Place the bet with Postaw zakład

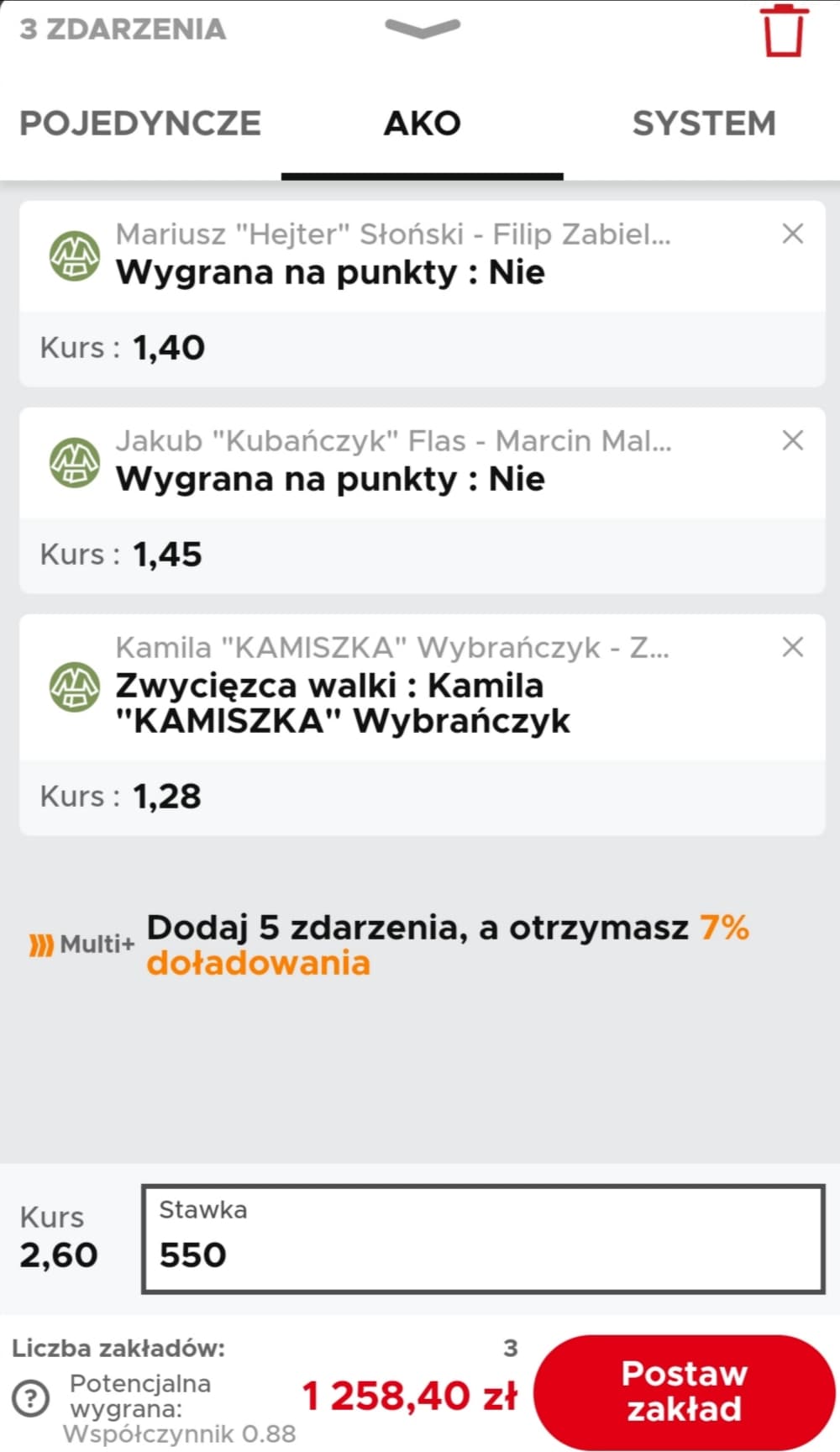coord(684,1391)
